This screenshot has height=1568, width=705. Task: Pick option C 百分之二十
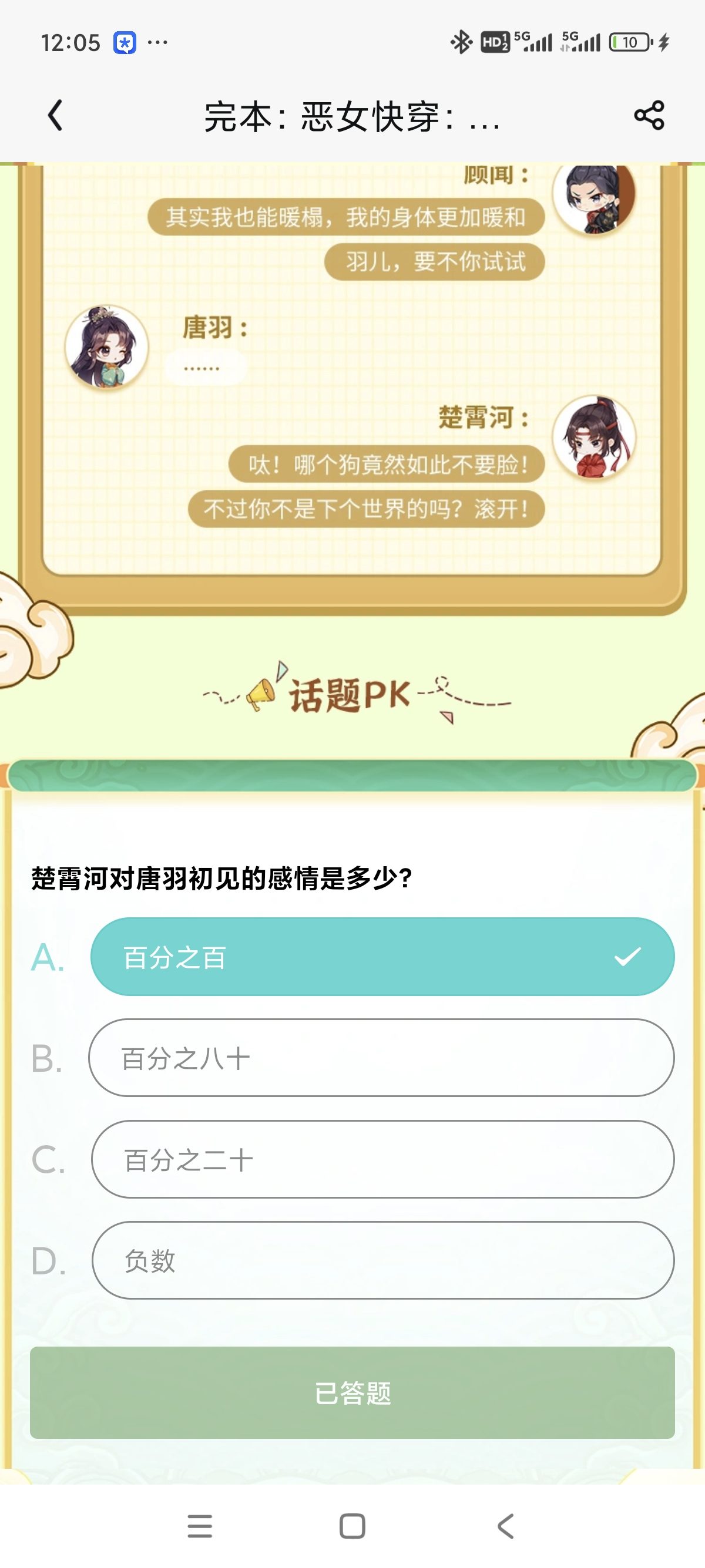point(382,1159)
